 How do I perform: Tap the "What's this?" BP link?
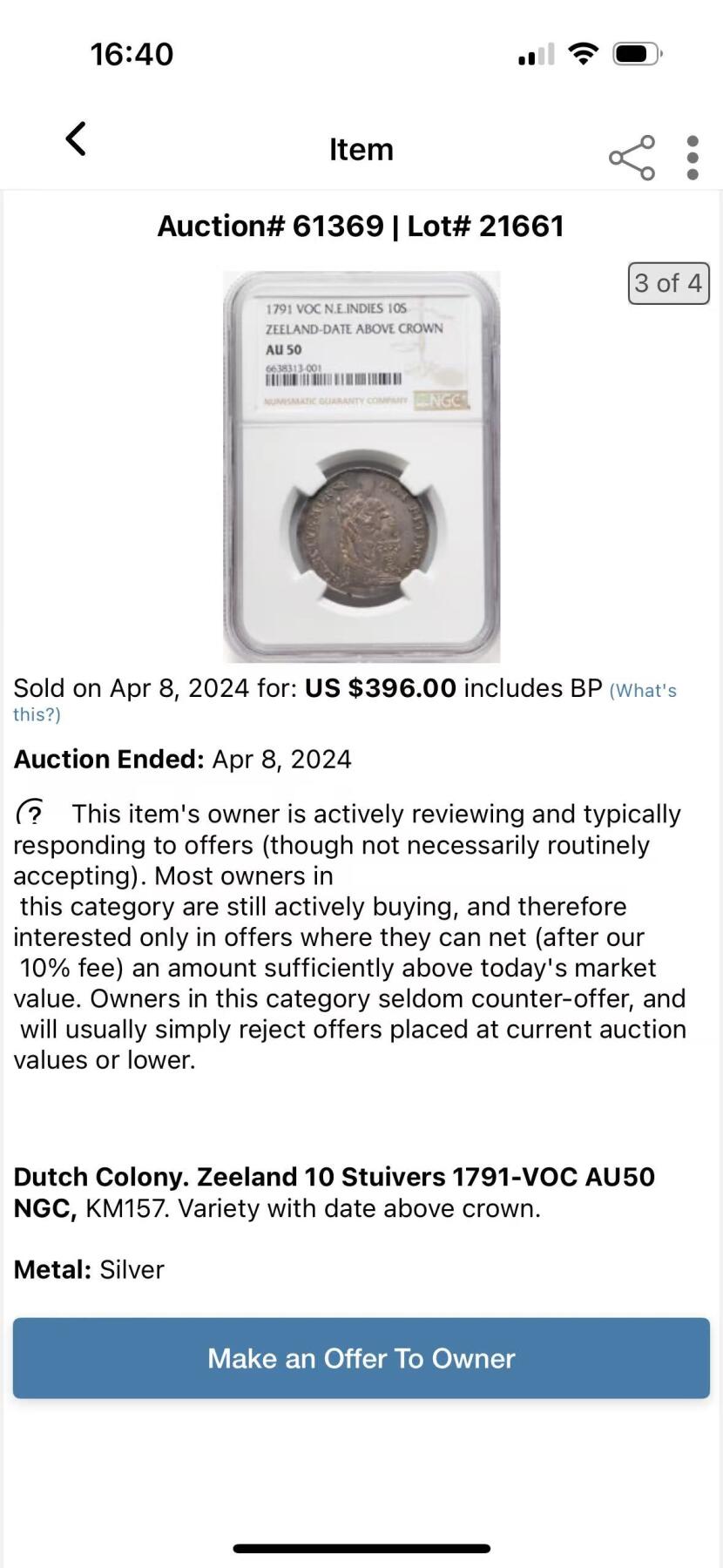click(x=643, y=691)
